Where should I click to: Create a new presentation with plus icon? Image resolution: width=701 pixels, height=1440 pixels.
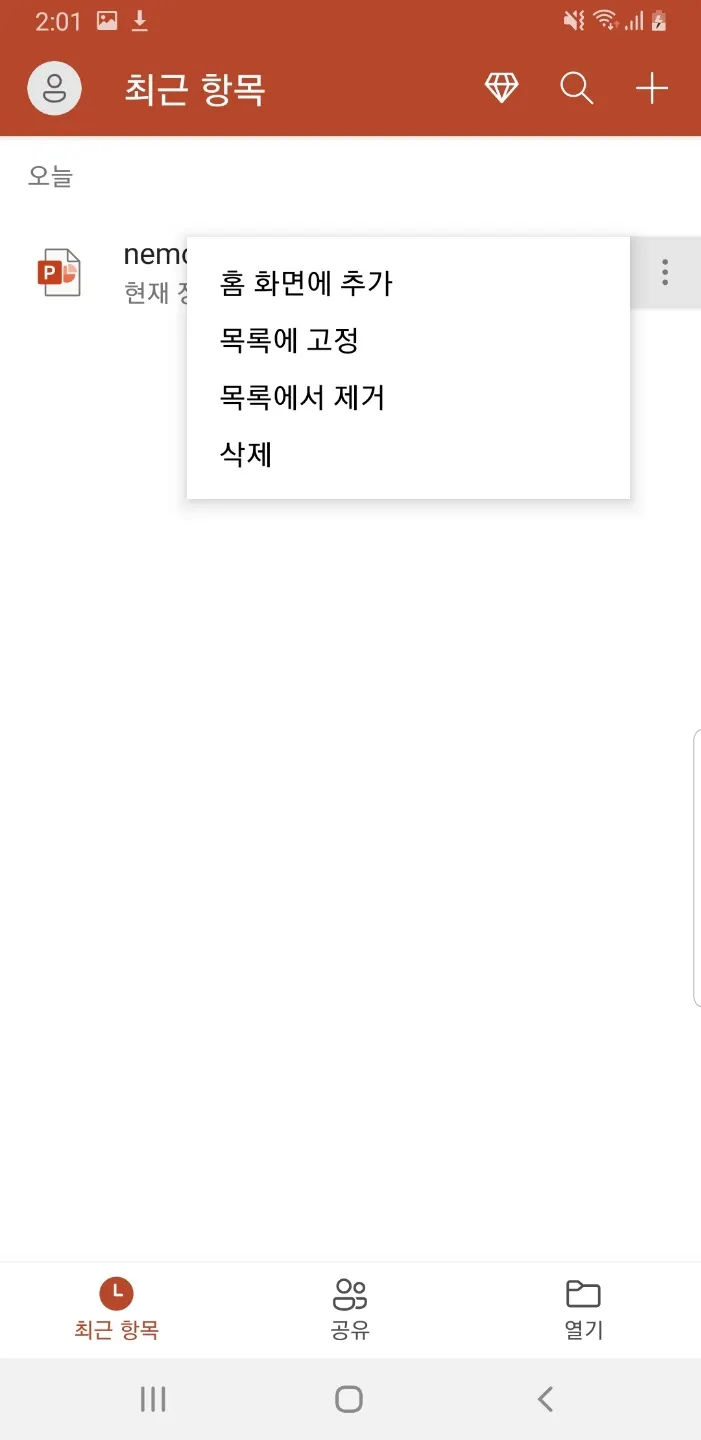click(652, 88)
